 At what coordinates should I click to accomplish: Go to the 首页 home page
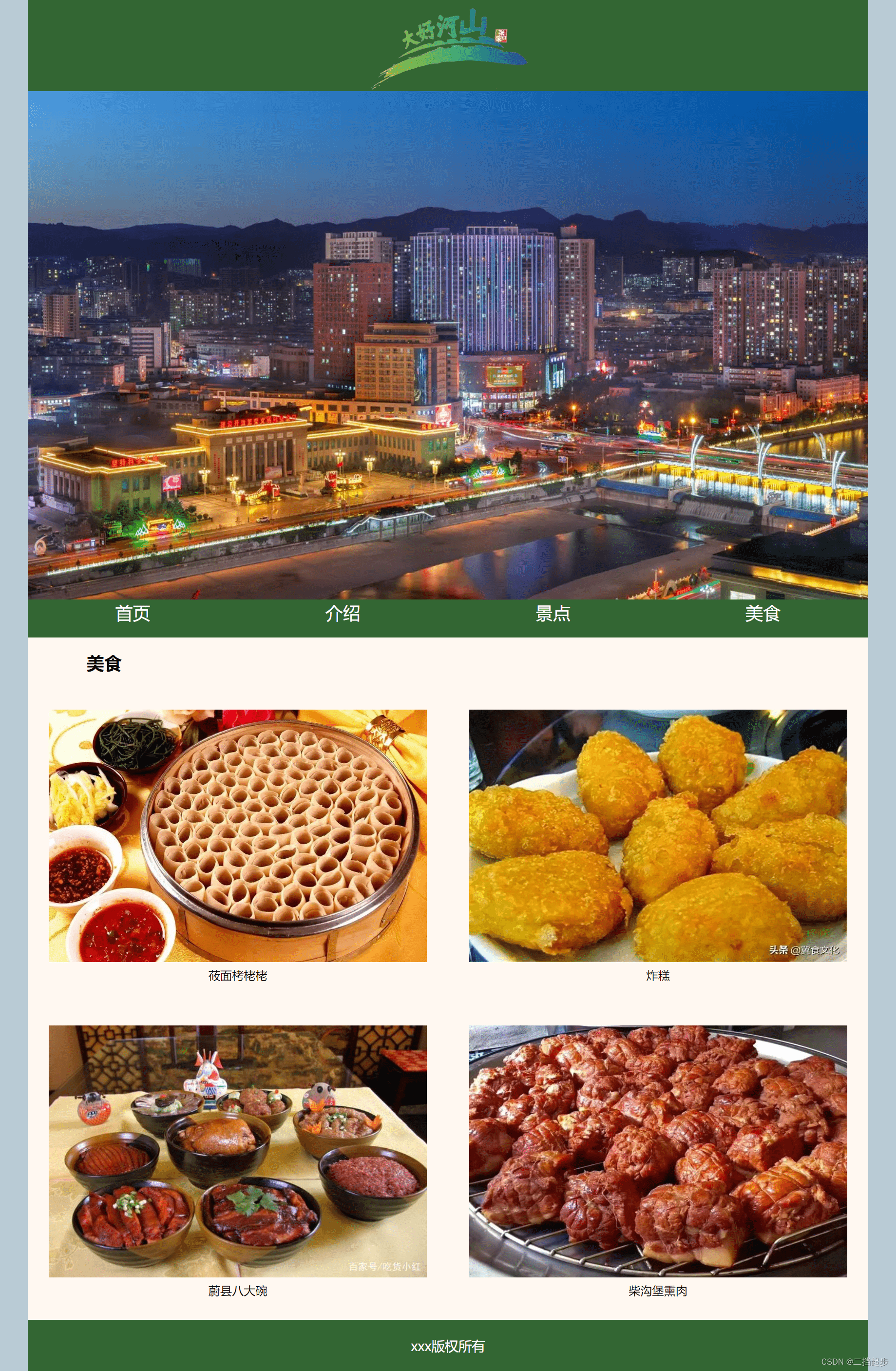(x=133, y=614)
